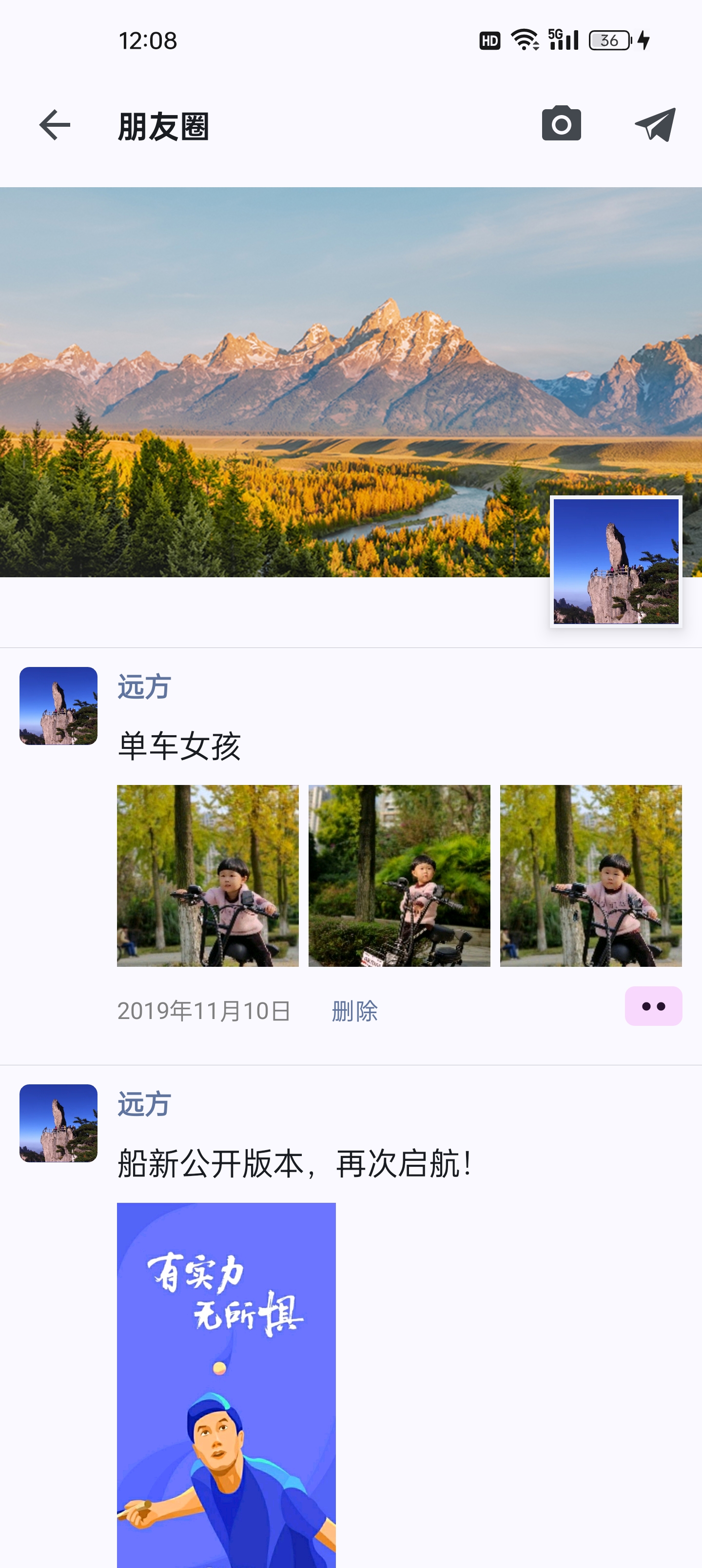The image size is (702, 1568).
Task: Open 远方's avatar on the 船新公开版本 post
Action: 58,1123
